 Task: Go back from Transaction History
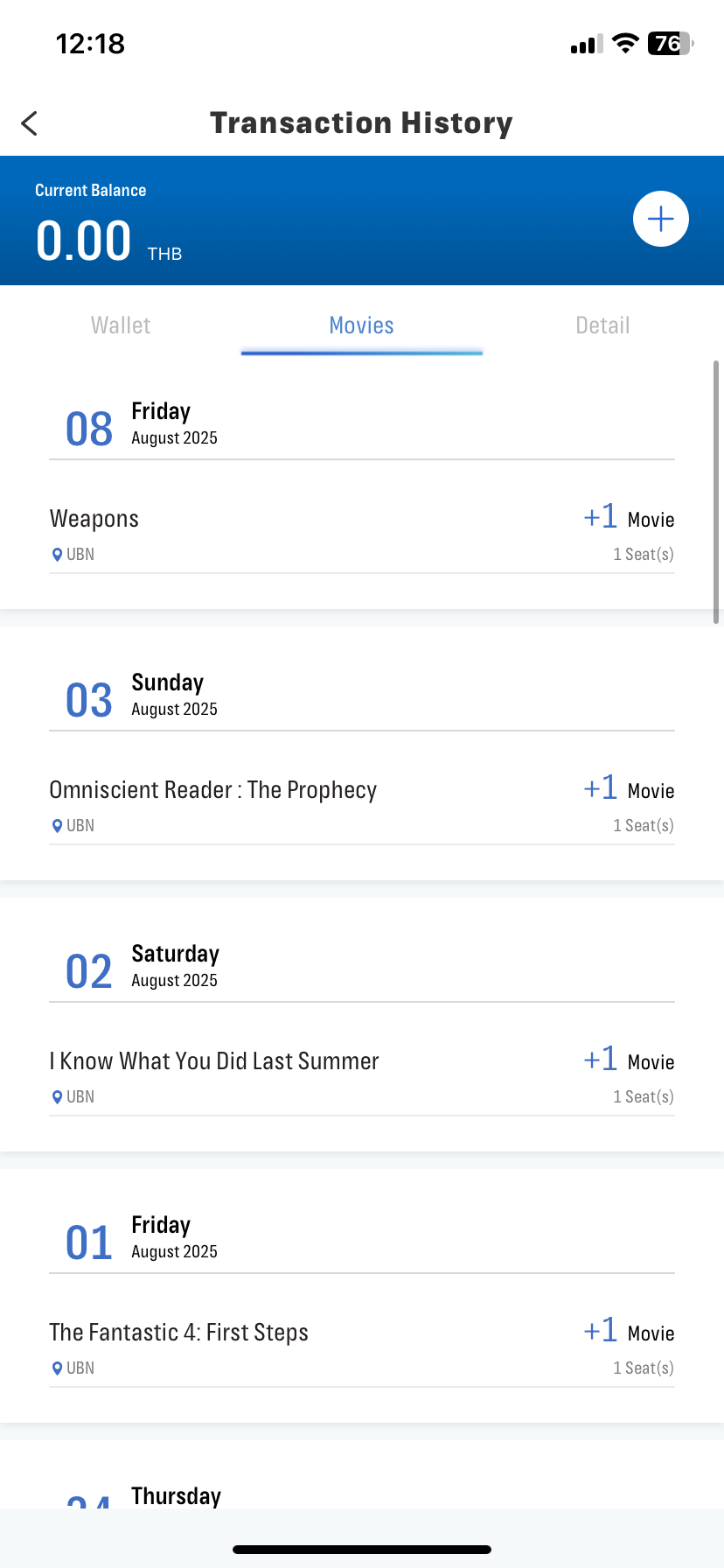click(30, 123)
